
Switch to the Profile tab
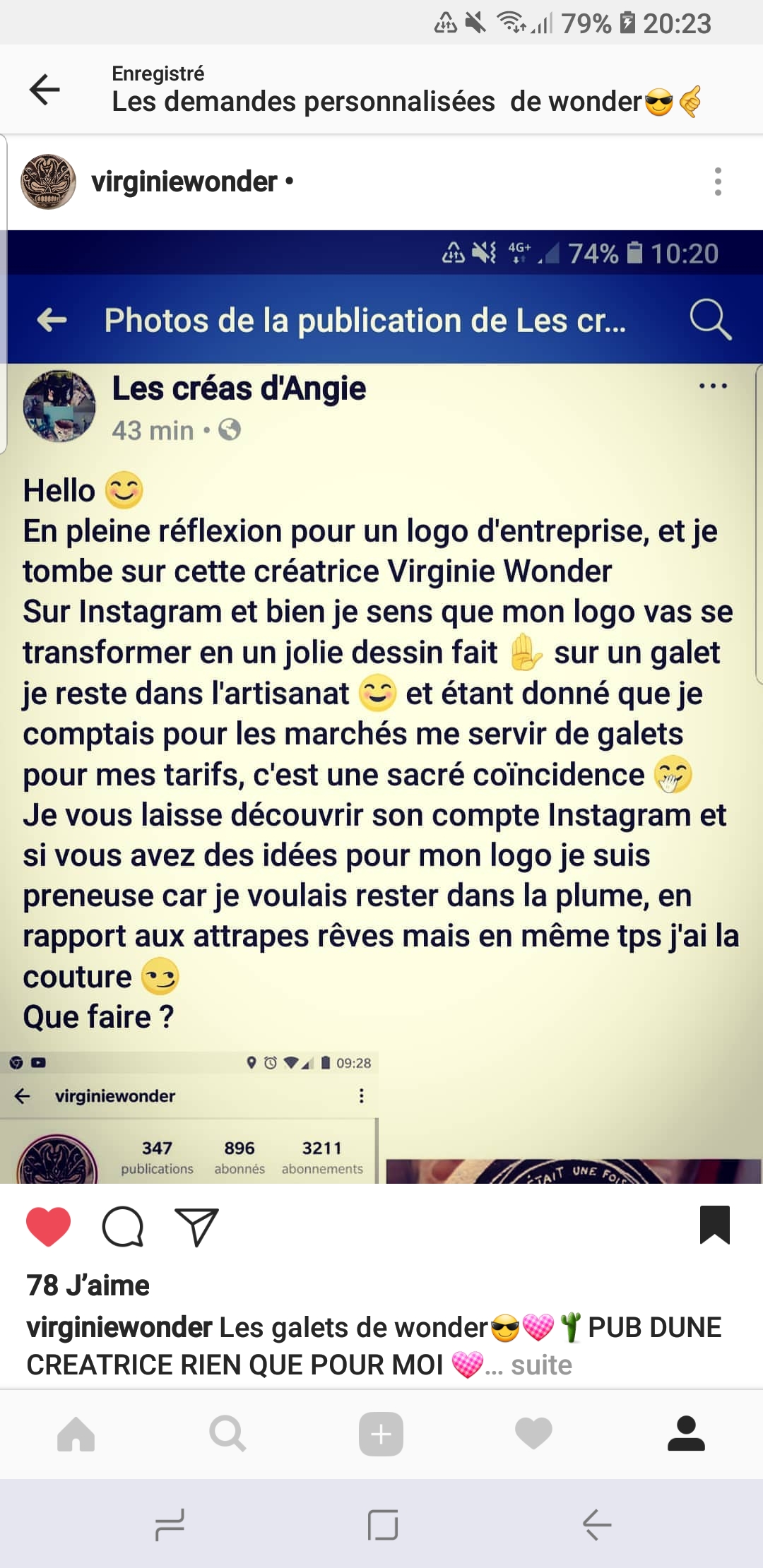686,1434
